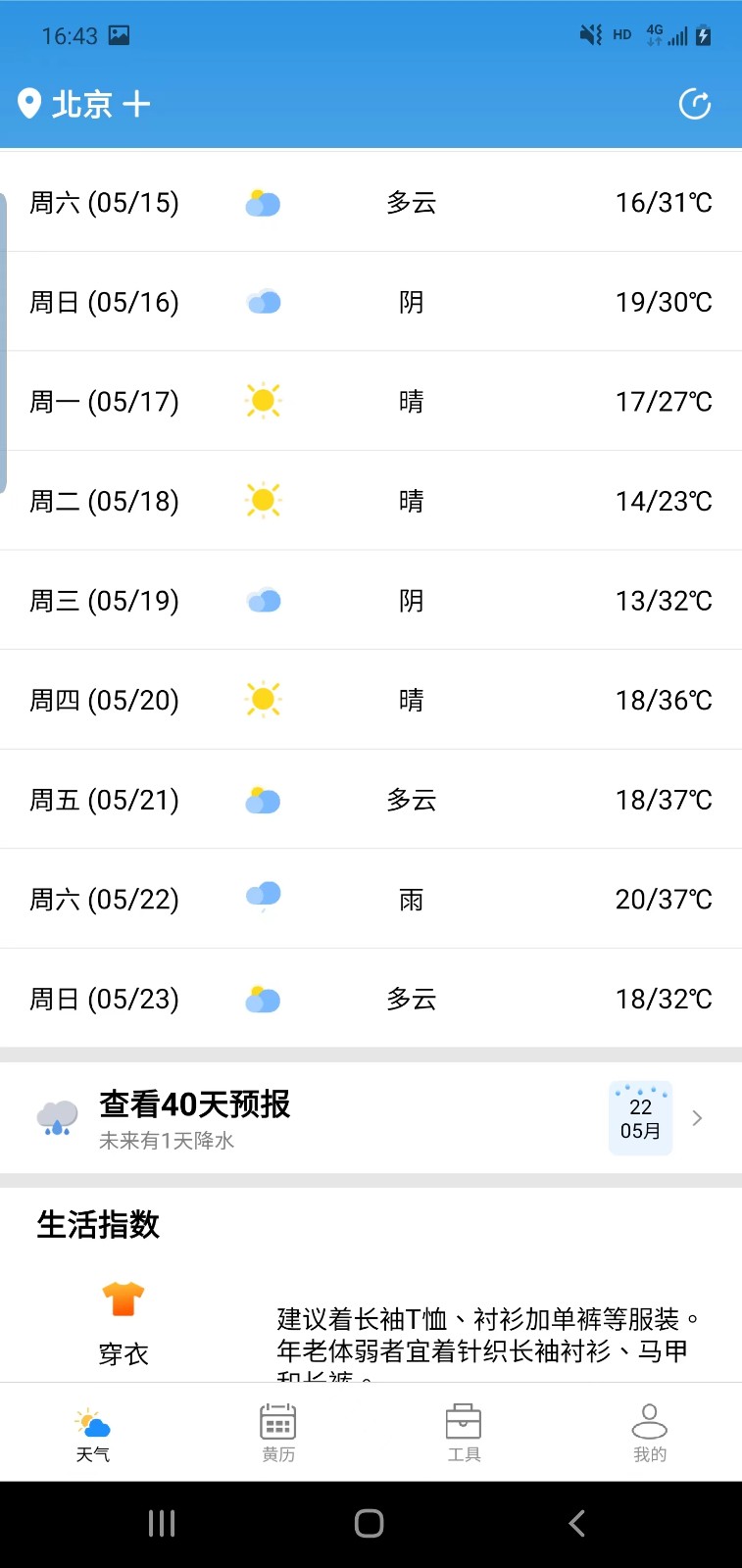Switch to the 天气 tab
742x1568 pixels.
(x=94, y=1431)
